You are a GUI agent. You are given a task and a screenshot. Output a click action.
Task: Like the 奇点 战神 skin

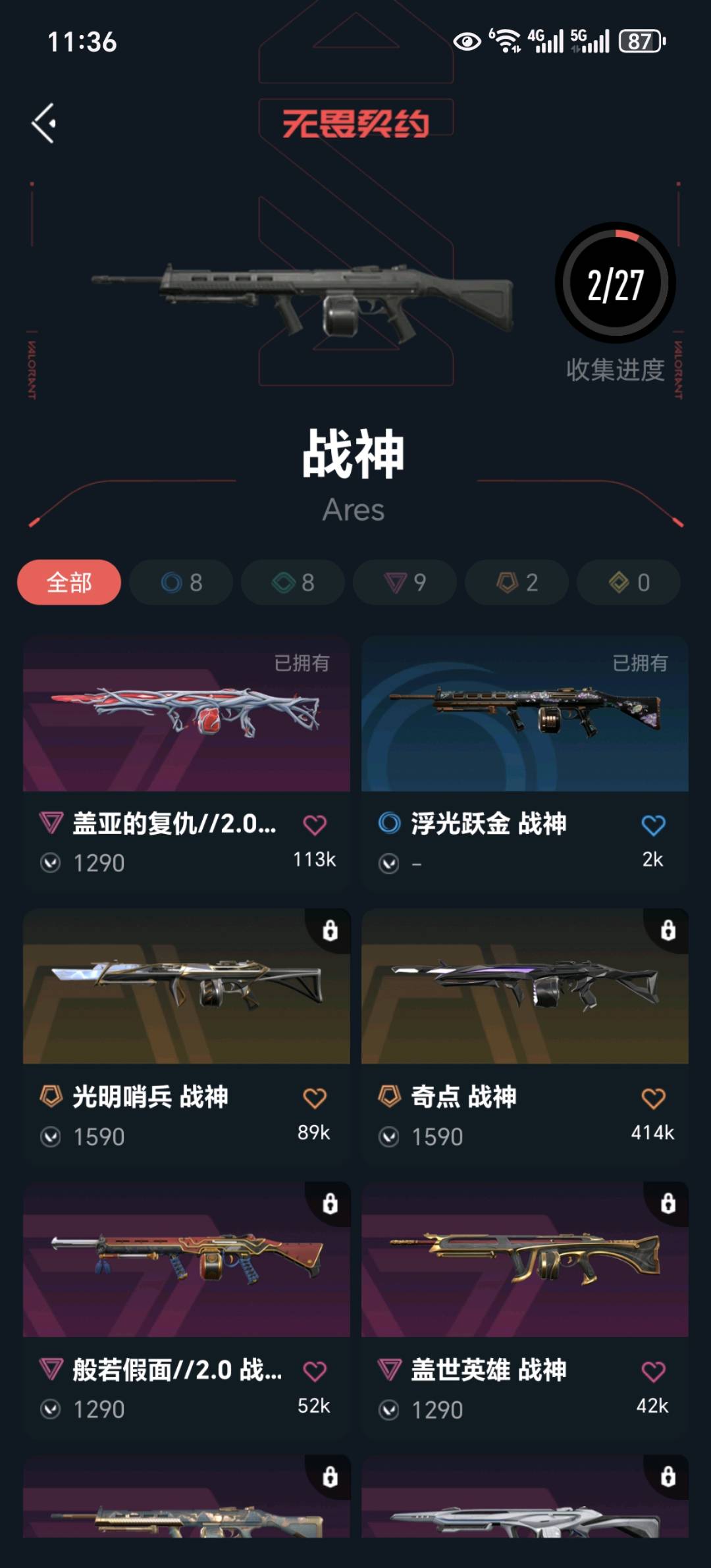pos(653,1098)
